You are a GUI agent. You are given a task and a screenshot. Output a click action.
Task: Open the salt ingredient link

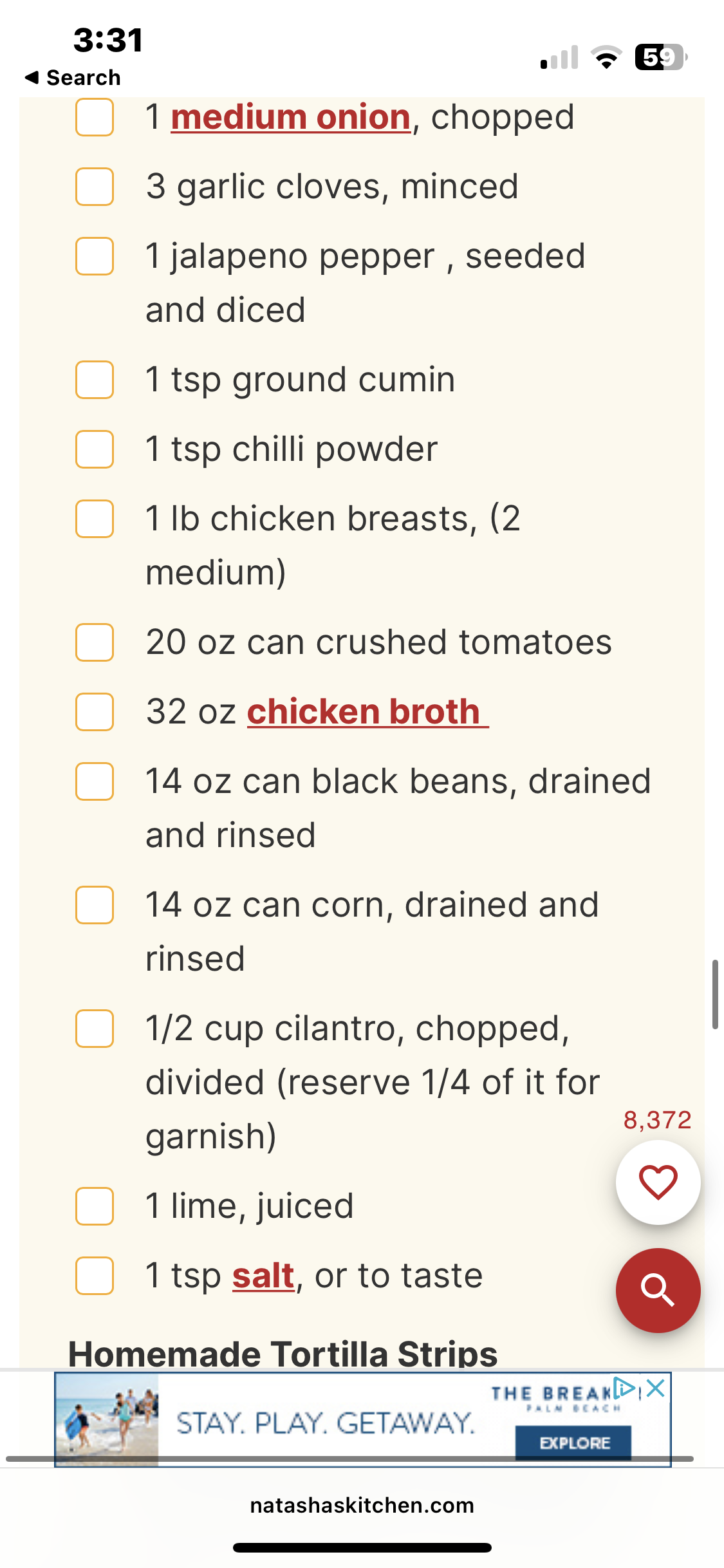(263, 1276)
